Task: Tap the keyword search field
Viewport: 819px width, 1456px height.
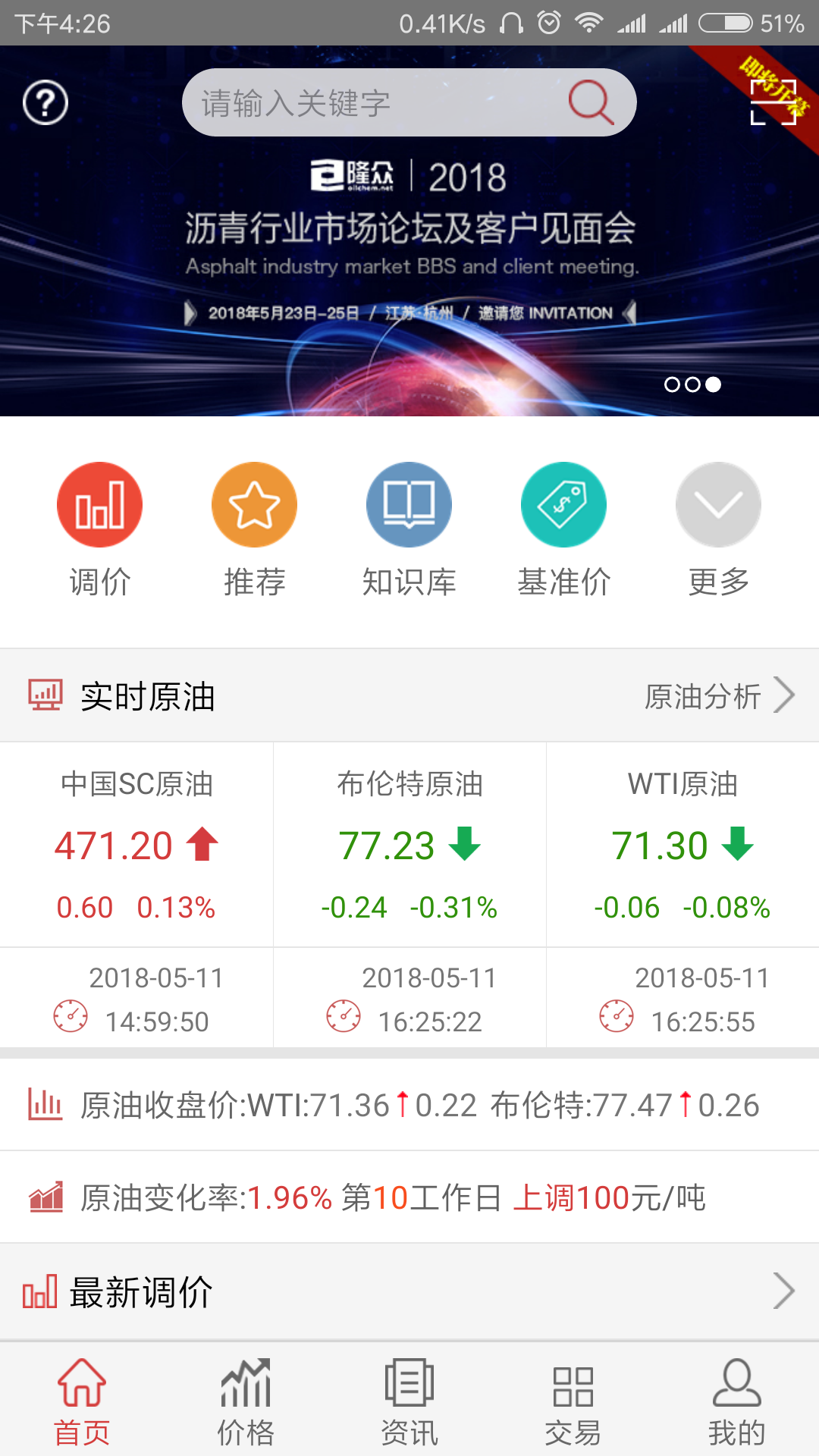Action: pyautogui.click(x=372, y=102)
